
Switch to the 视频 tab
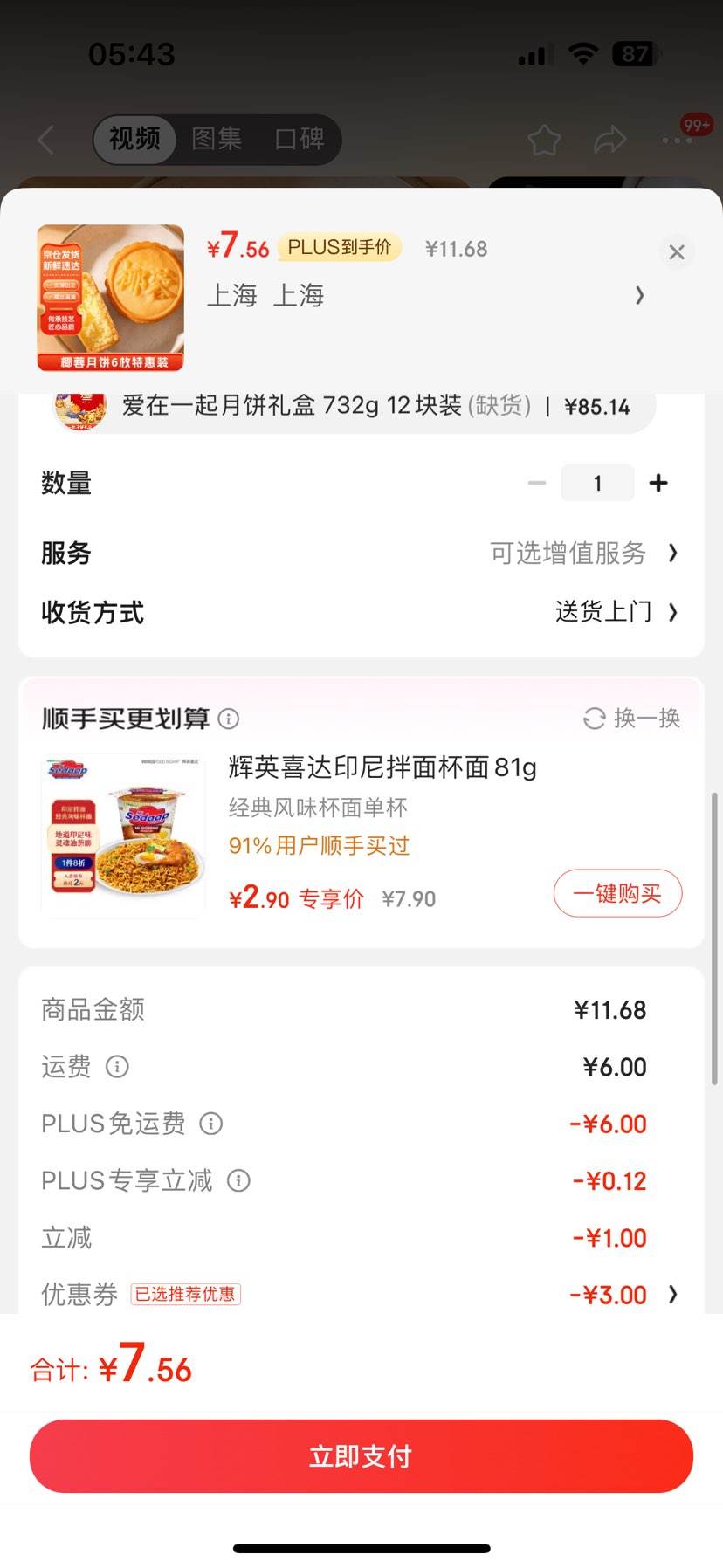[x=134, y=139]
